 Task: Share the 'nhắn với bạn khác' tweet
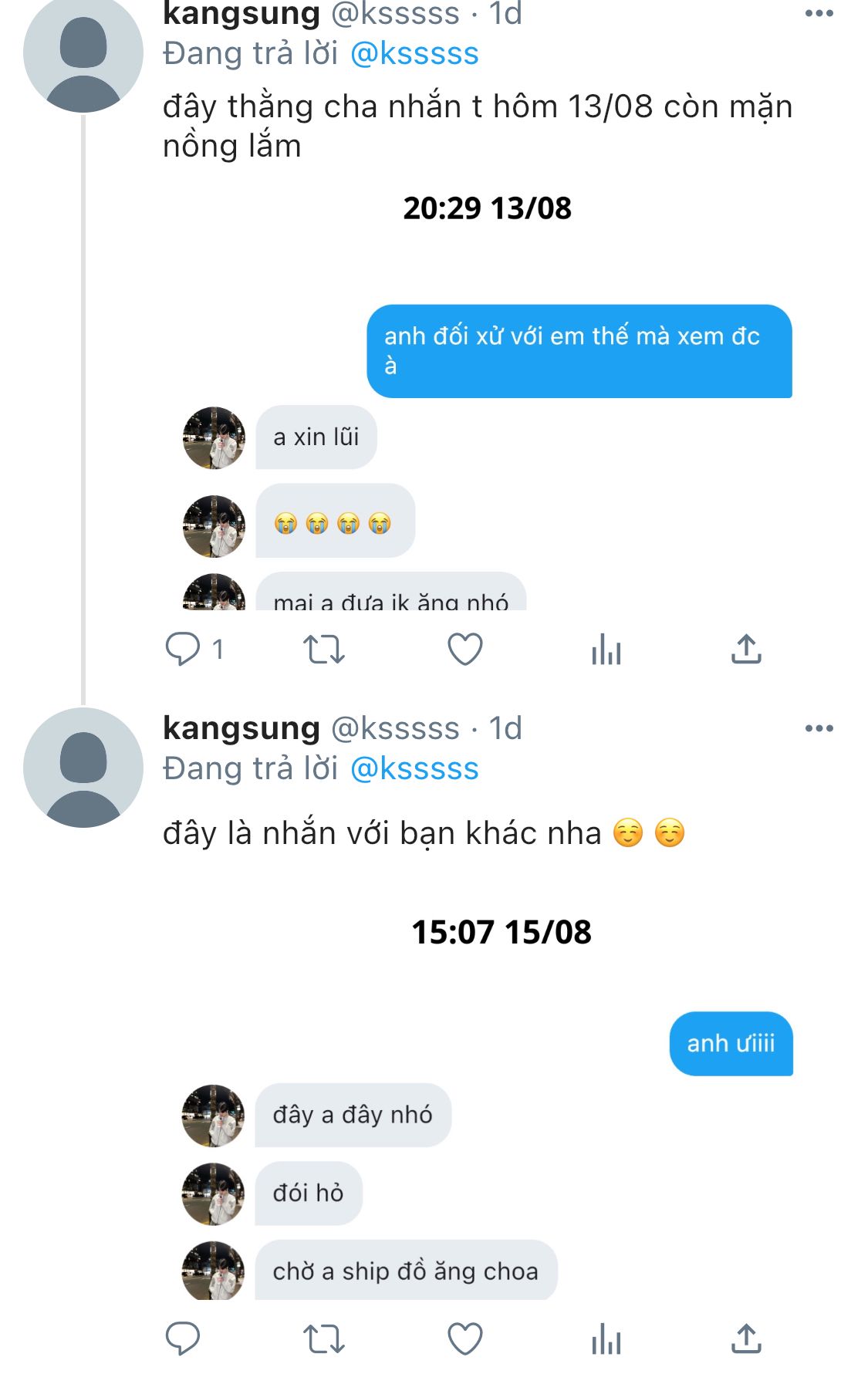coord(746,1339)
